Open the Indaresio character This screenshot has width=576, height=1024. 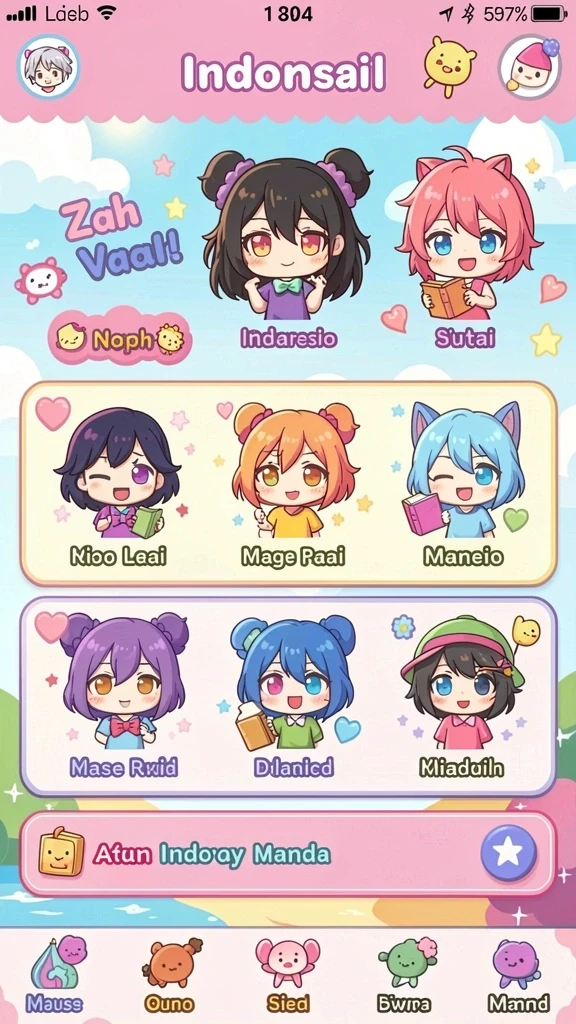[287, 248]
